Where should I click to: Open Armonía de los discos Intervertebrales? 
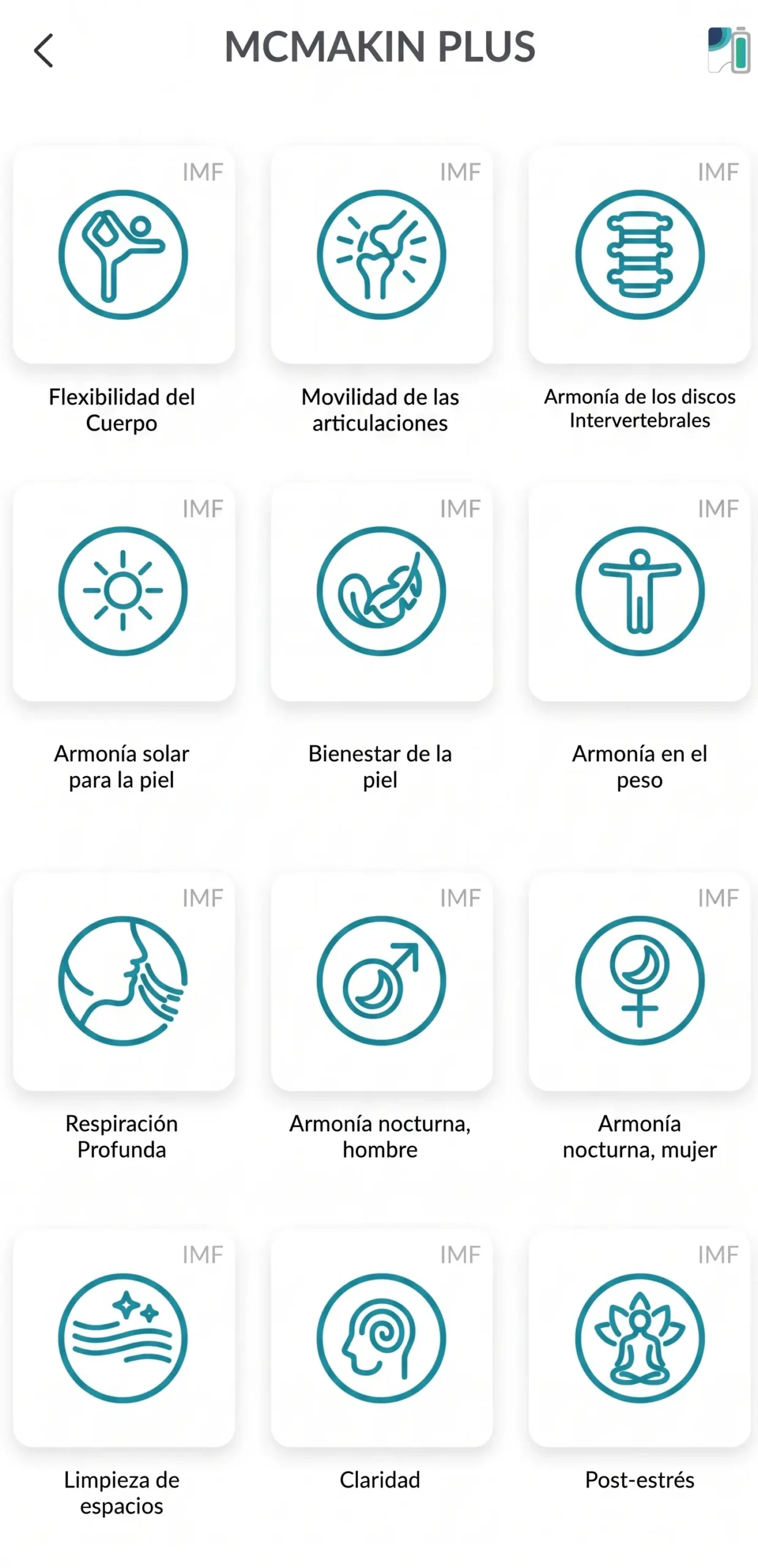click(639, 255)
